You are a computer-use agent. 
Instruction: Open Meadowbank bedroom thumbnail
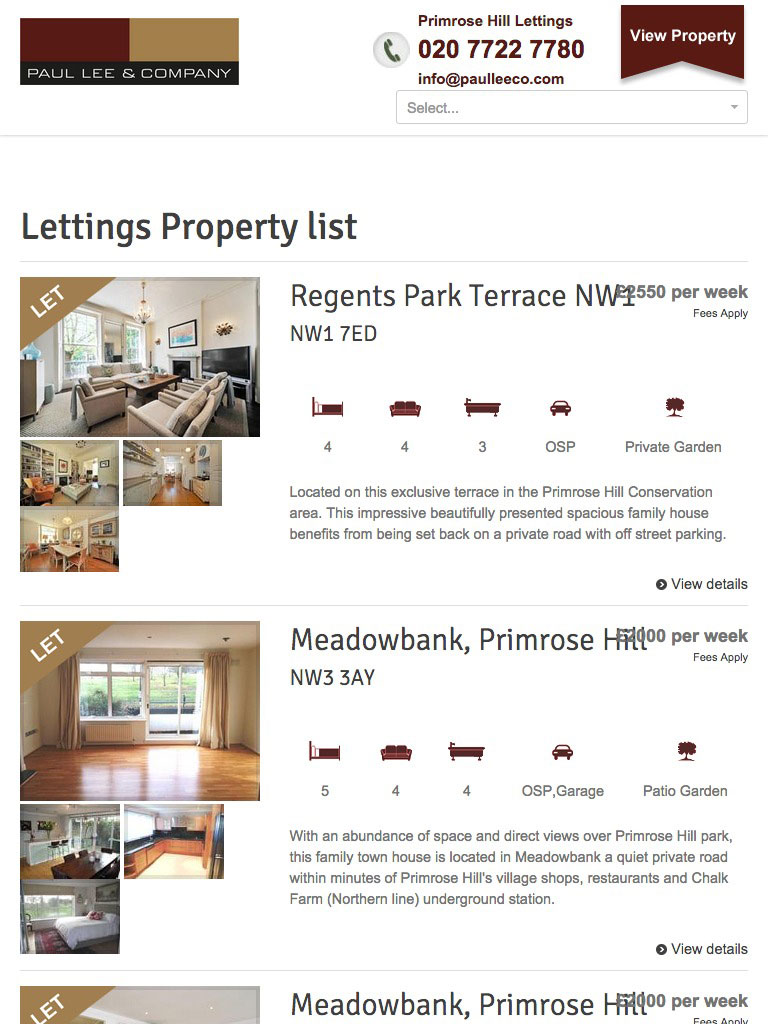click(69, 916)
